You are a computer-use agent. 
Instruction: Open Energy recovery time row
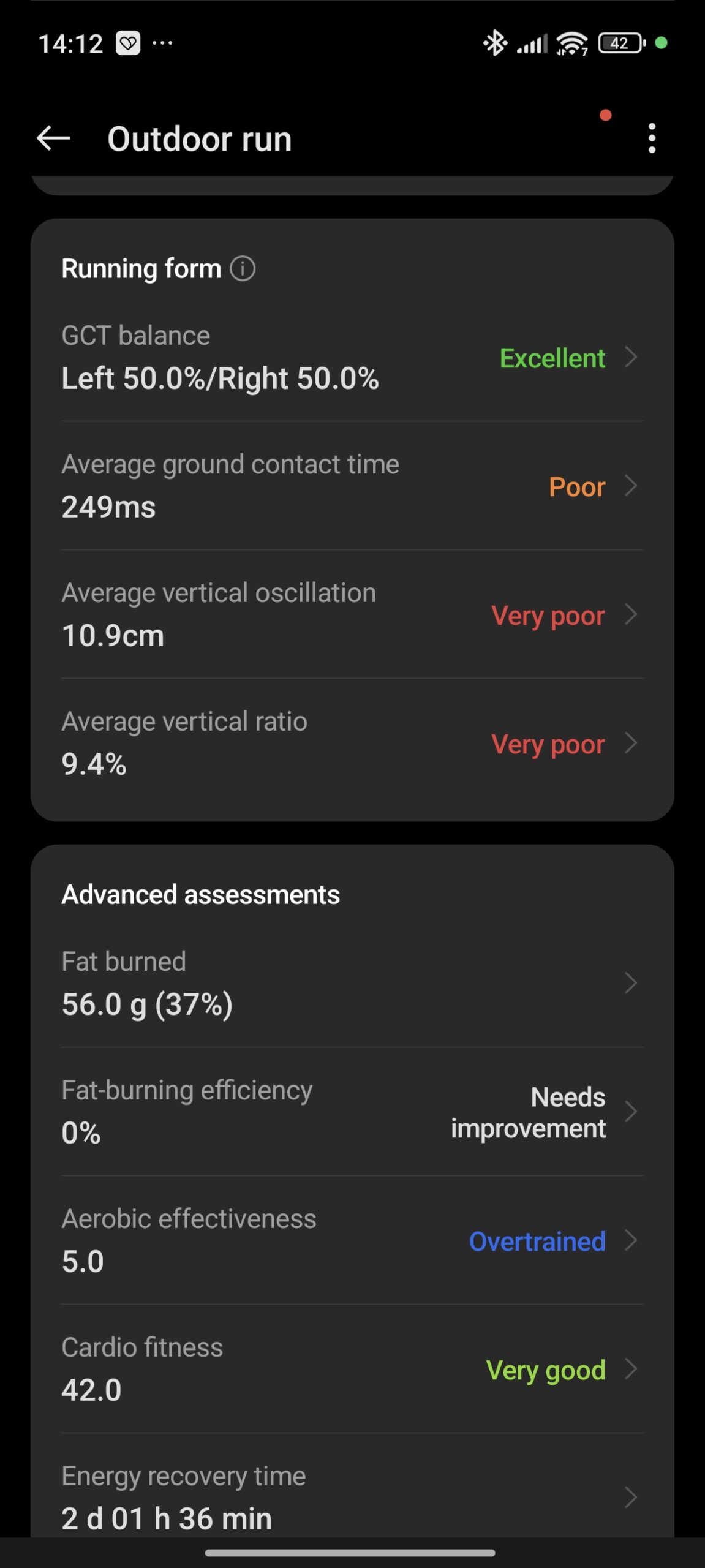click(352, 1496)
